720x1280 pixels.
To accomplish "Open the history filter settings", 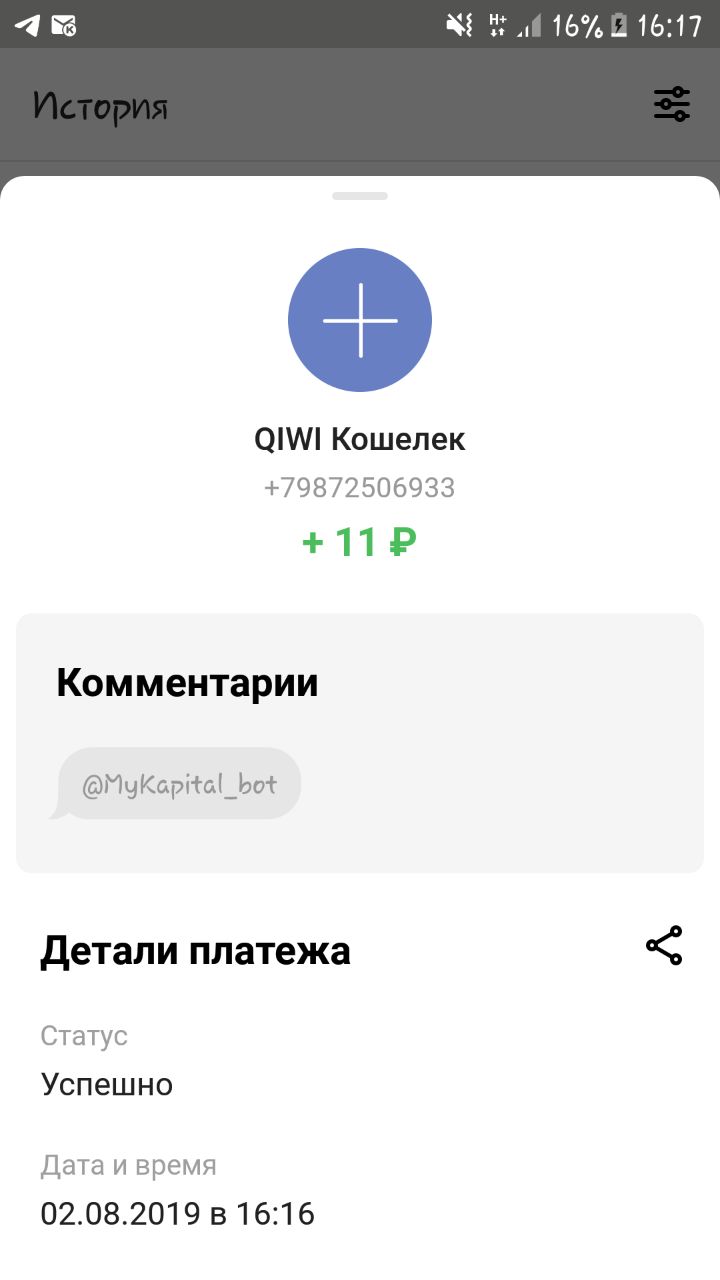I will [672, 104].
